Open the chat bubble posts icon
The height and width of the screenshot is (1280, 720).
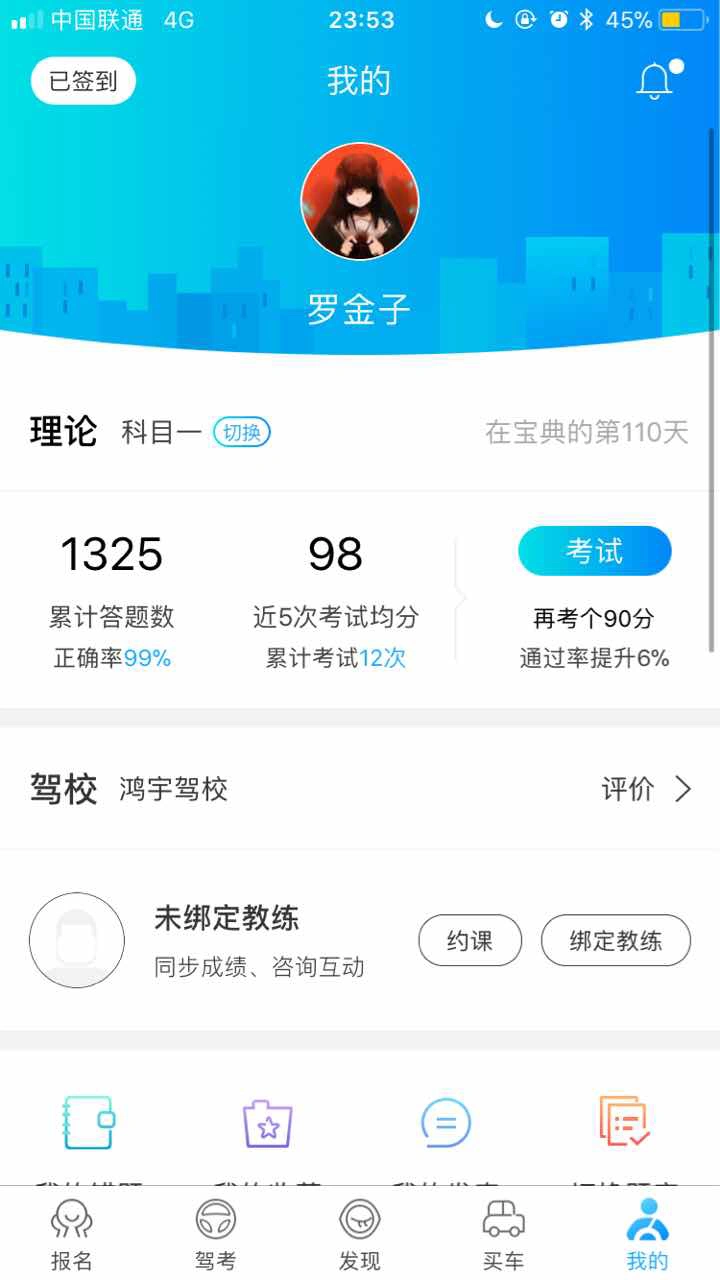click(446, 1123)
